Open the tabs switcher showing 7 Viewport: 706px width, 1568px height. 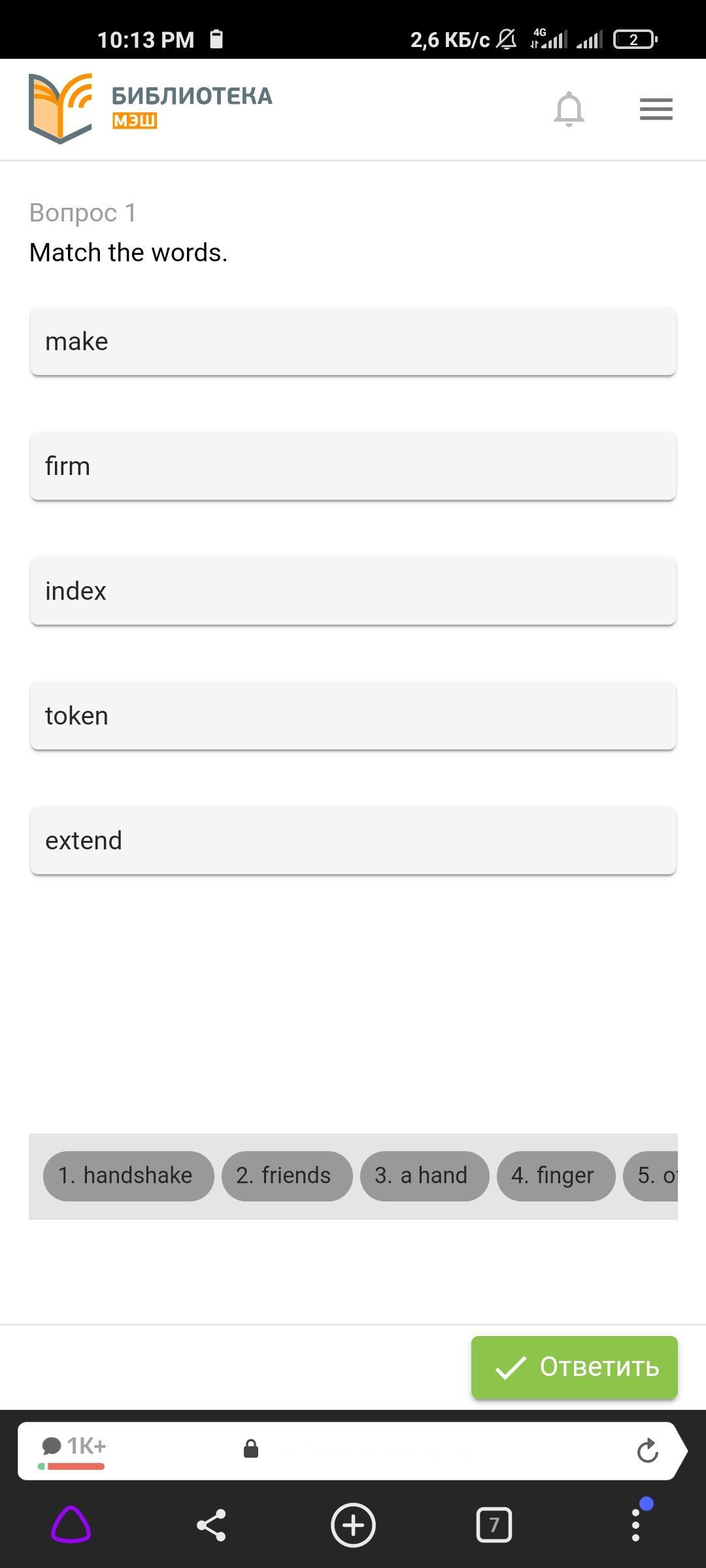click(x=494, y=1525)
